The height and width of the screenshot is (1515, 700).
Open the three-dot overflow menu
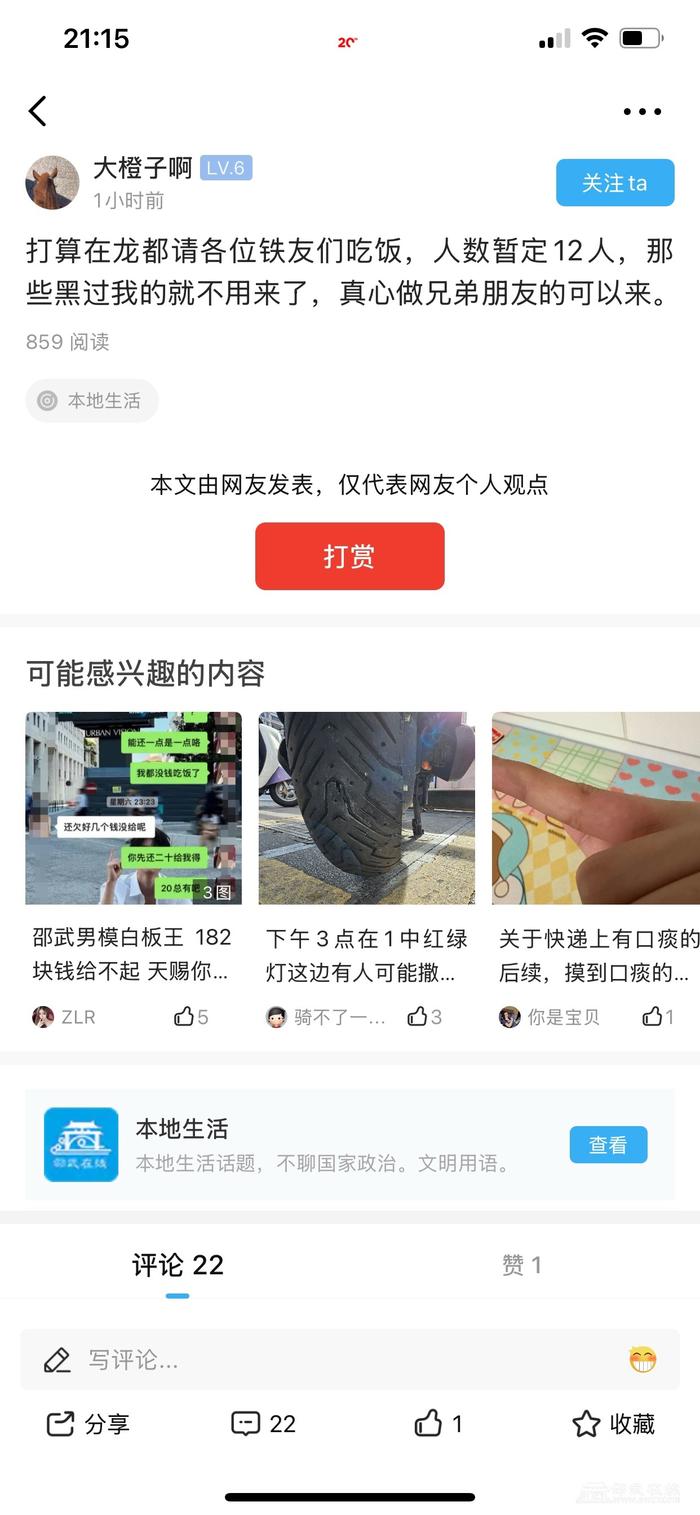642,112
